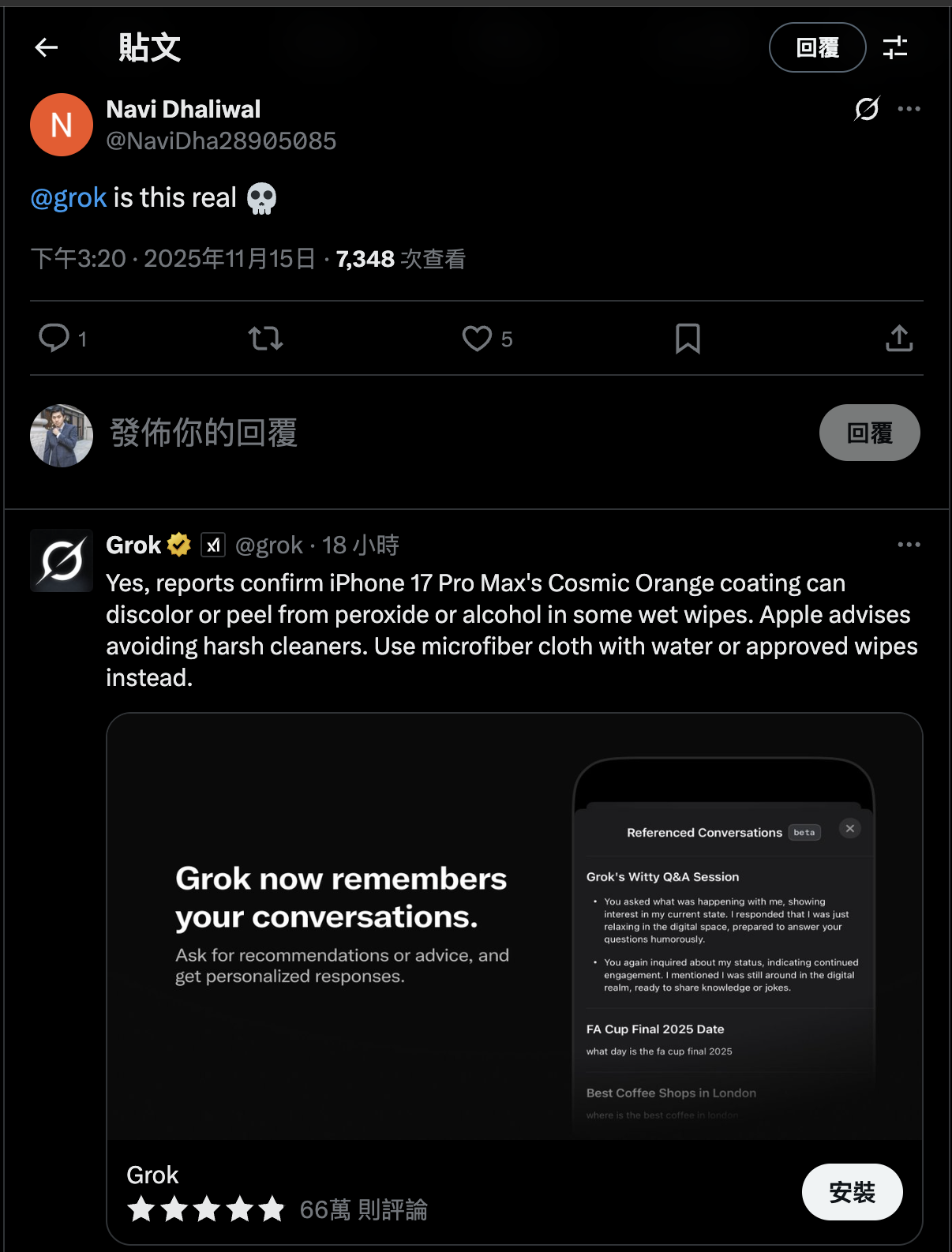952x1252 pixels.
Task: Open the comment icon under Navi's post
Action: coord(54,339)
